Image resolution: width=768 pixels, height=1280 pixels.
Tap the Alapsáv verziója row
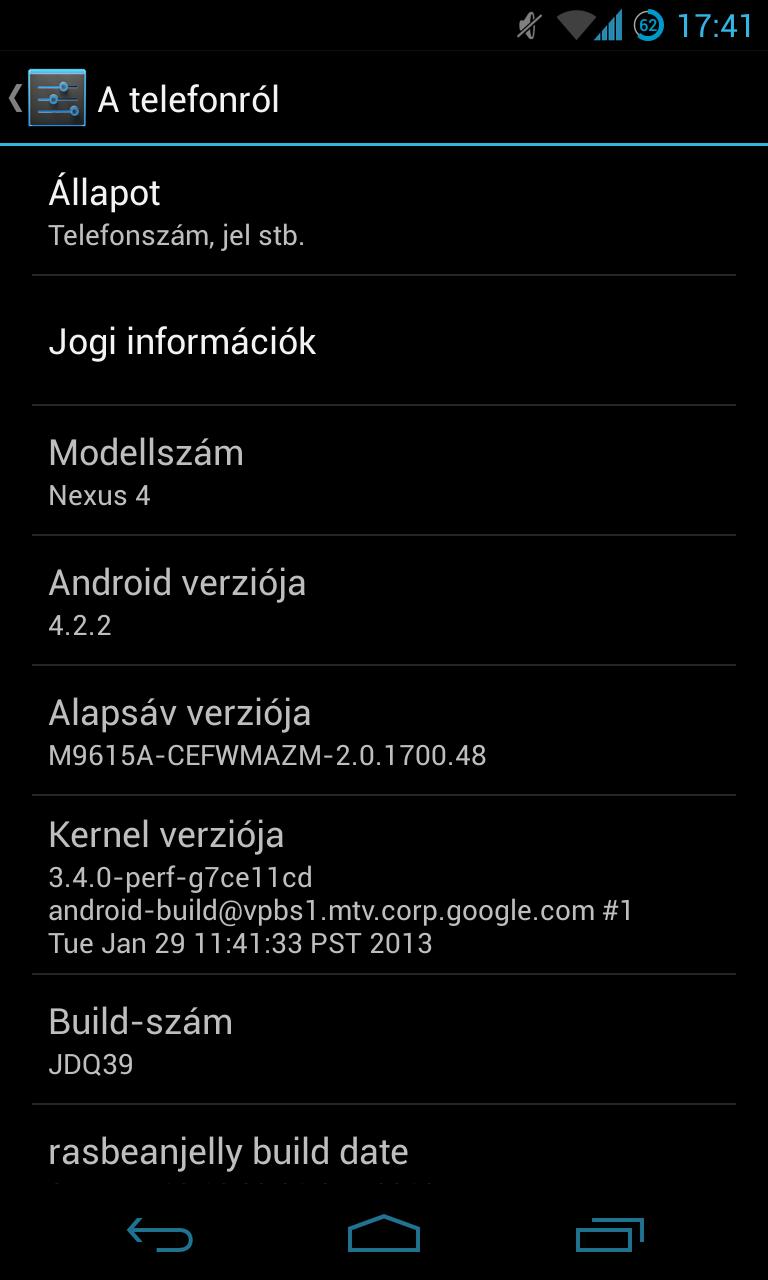pos(384,730)
